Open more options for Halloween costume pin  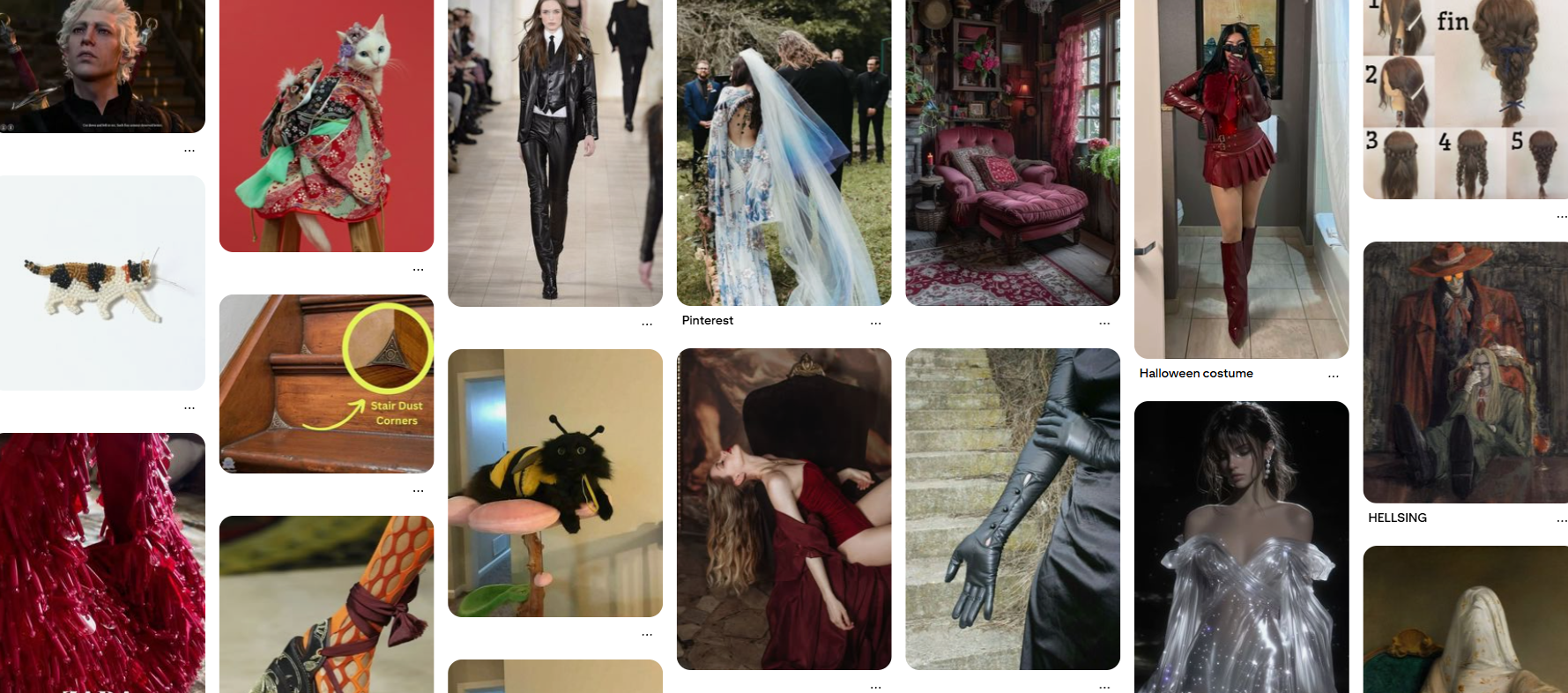click(x=1333, y=375)
